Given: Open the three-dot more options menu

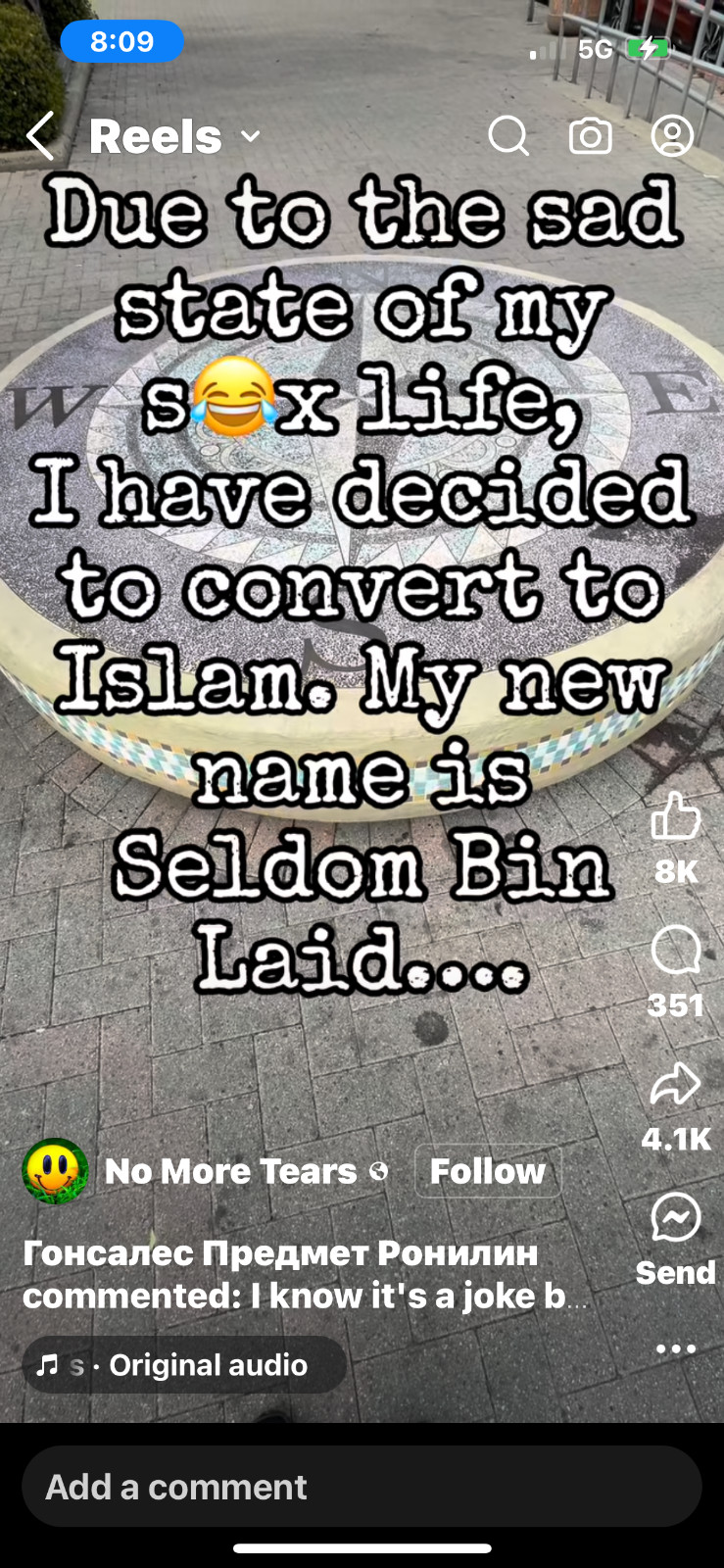Looking at the screenshot, I should (676, 1349).
